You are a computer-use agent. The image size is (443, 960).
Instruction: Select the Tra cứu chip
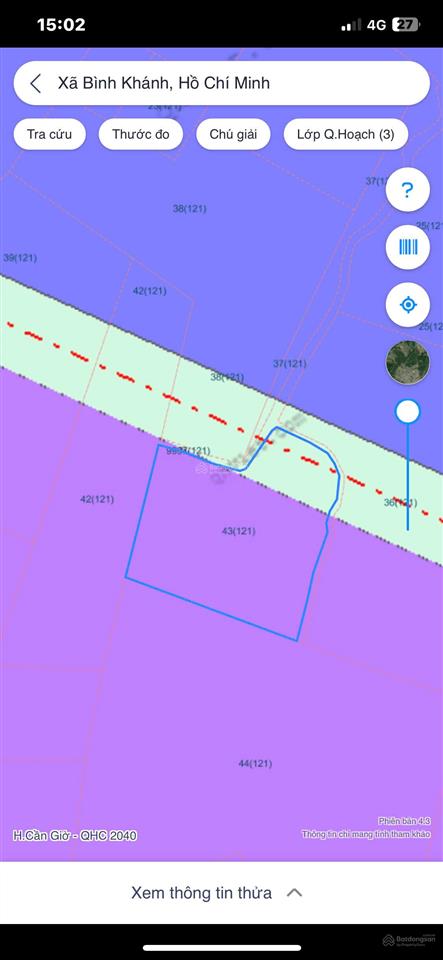(x=49, y=134)
